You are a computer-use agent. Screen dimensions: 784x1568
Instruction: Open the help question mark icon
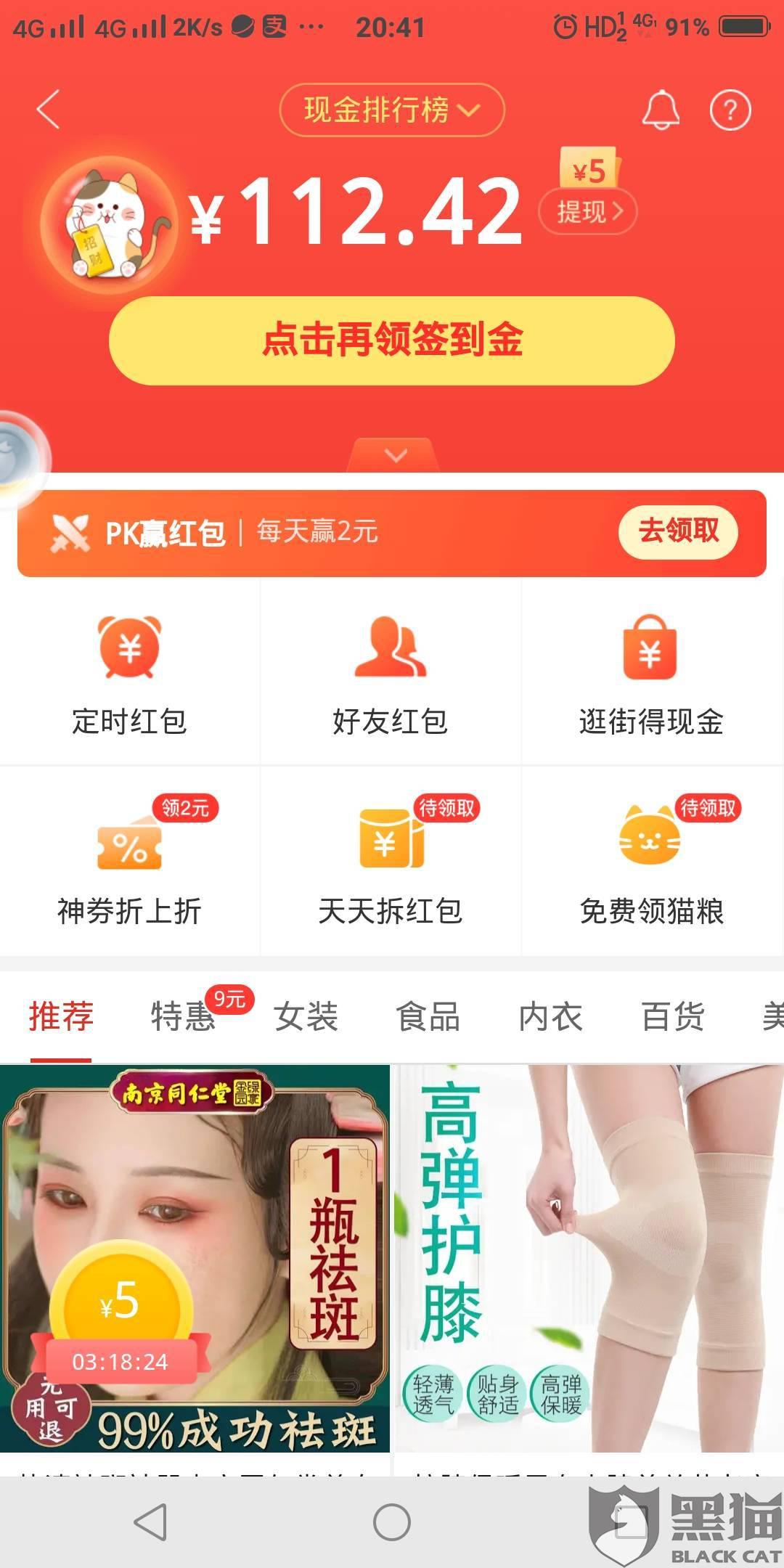pyautogui.click(x=730, y=110)
